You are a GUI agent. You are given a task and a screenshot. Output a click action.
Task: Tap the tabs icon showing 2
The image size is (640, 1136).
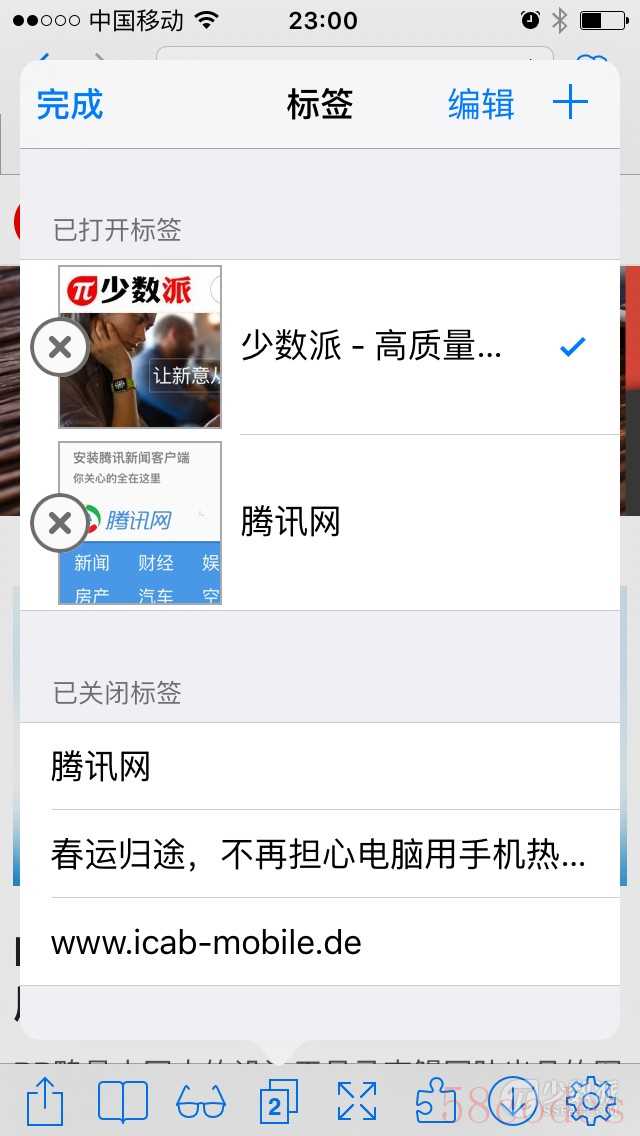pos(279,1102)
